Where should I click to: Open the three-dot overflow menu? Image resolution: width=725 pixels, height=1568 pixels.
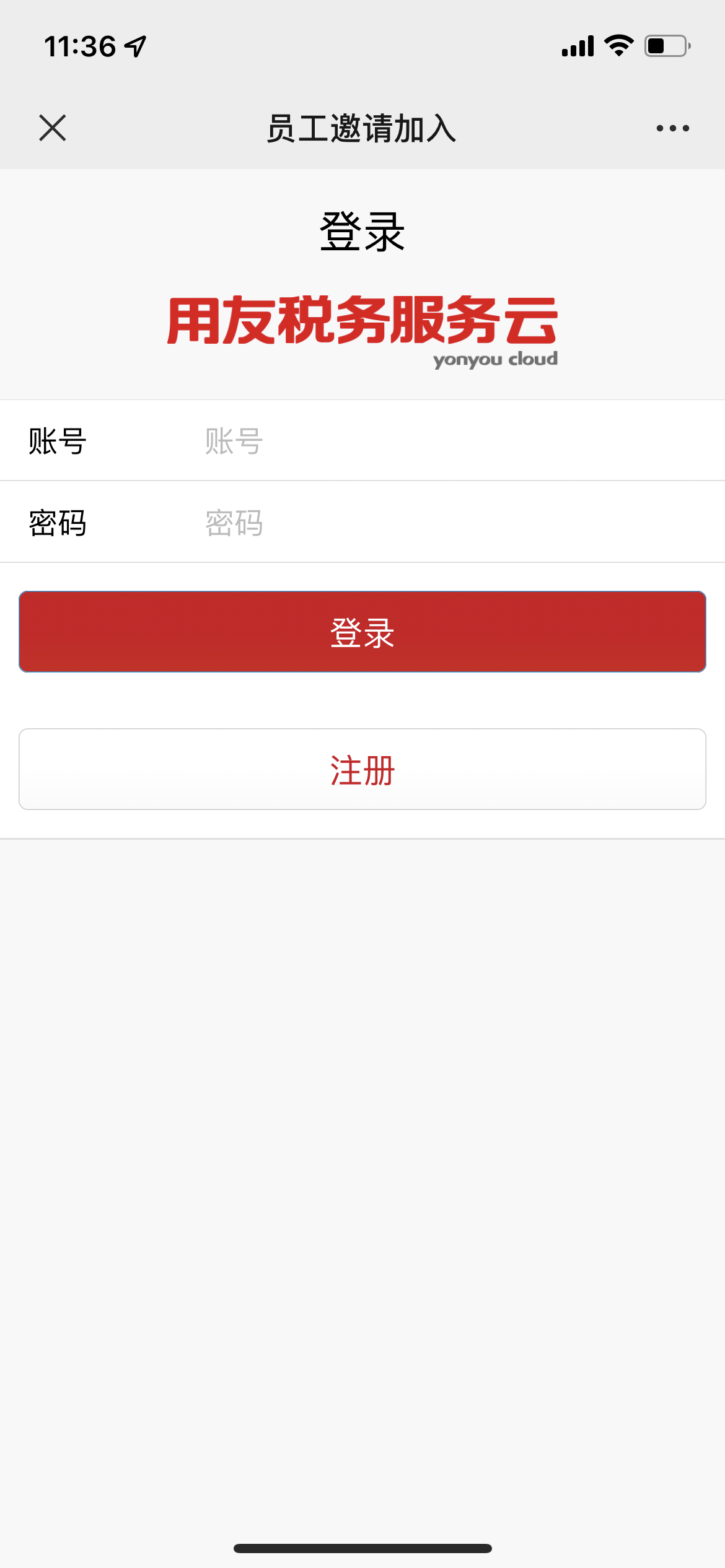click(x=672, y=128)
